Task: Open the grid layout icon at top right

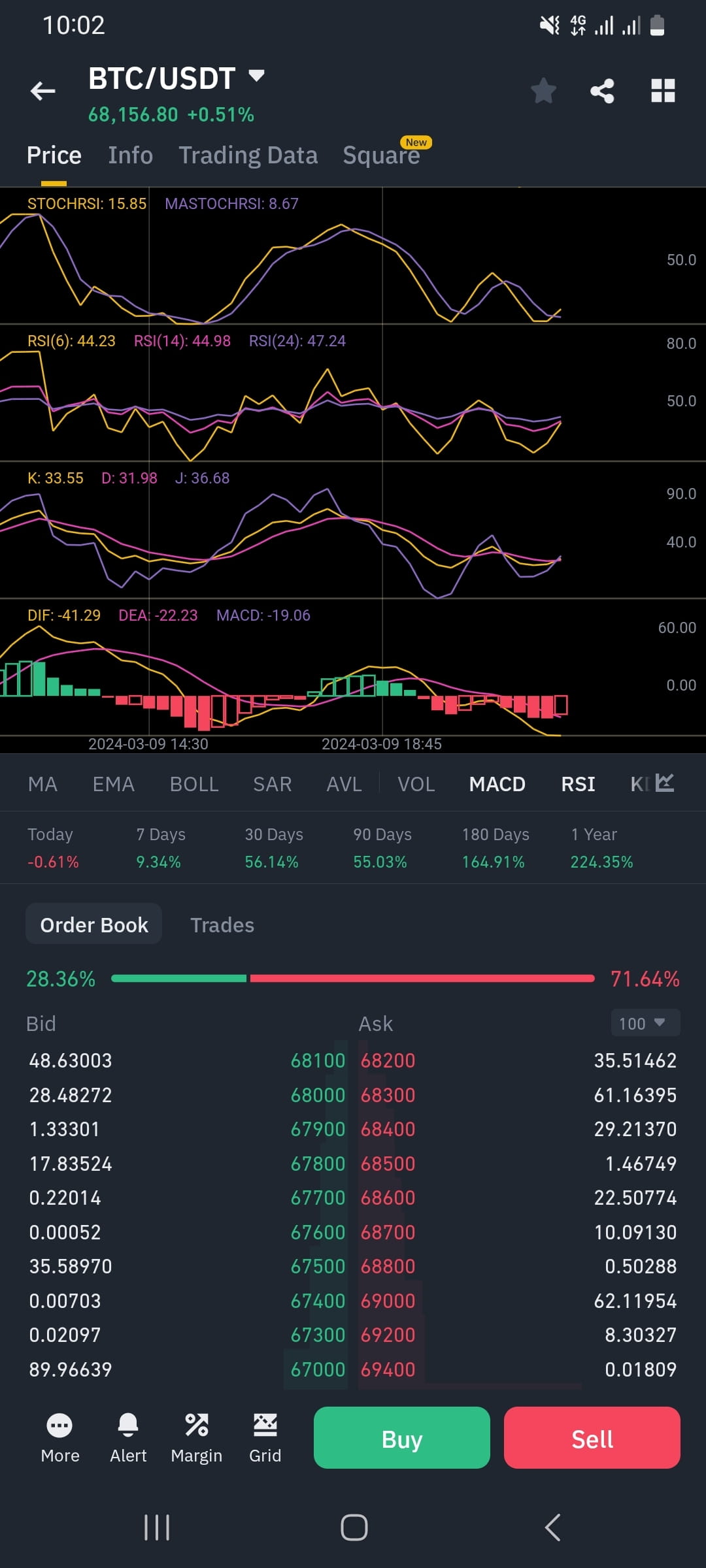Action: pos(663,91)
